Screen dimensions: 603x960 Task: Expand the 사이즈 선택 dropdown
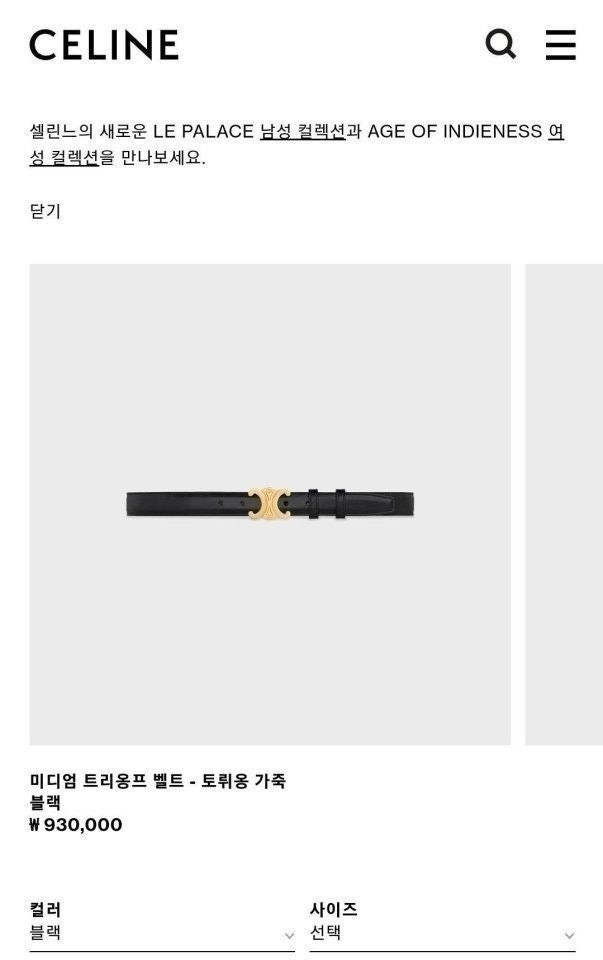[442, 934]
